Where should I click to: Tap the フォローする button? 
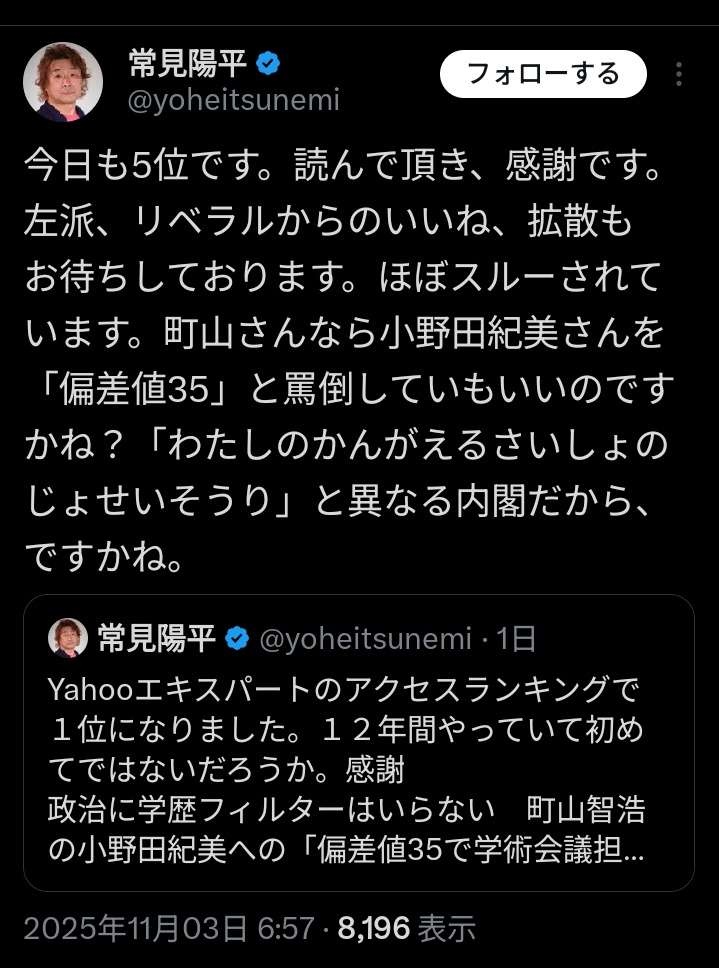click(x=543, y=73)
